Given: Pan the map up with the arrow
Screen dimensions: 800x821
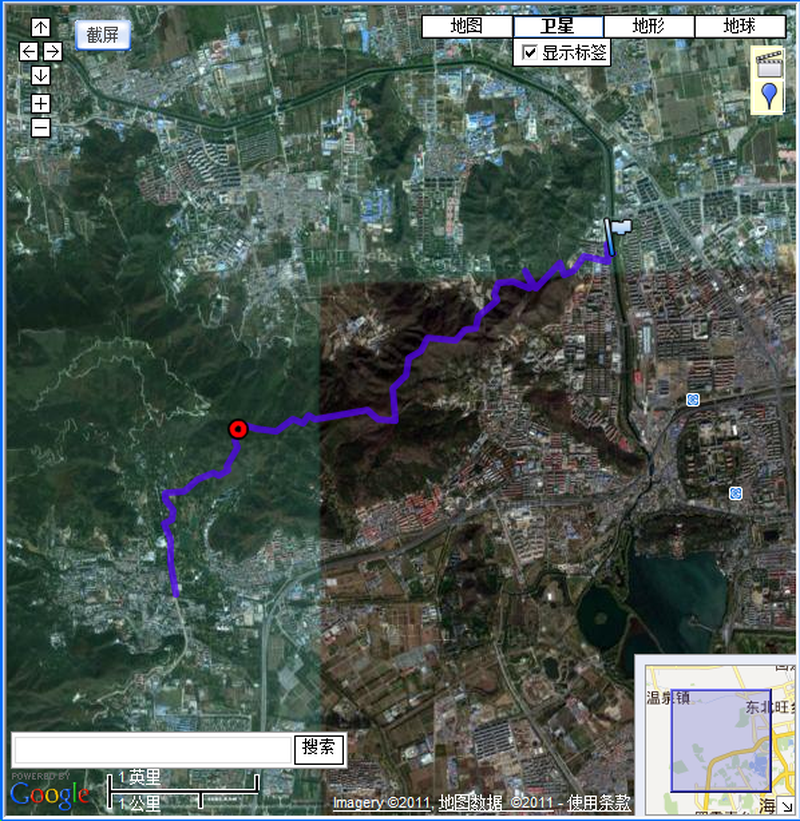Looking at the screenshot, I should [x=41, y=27].
